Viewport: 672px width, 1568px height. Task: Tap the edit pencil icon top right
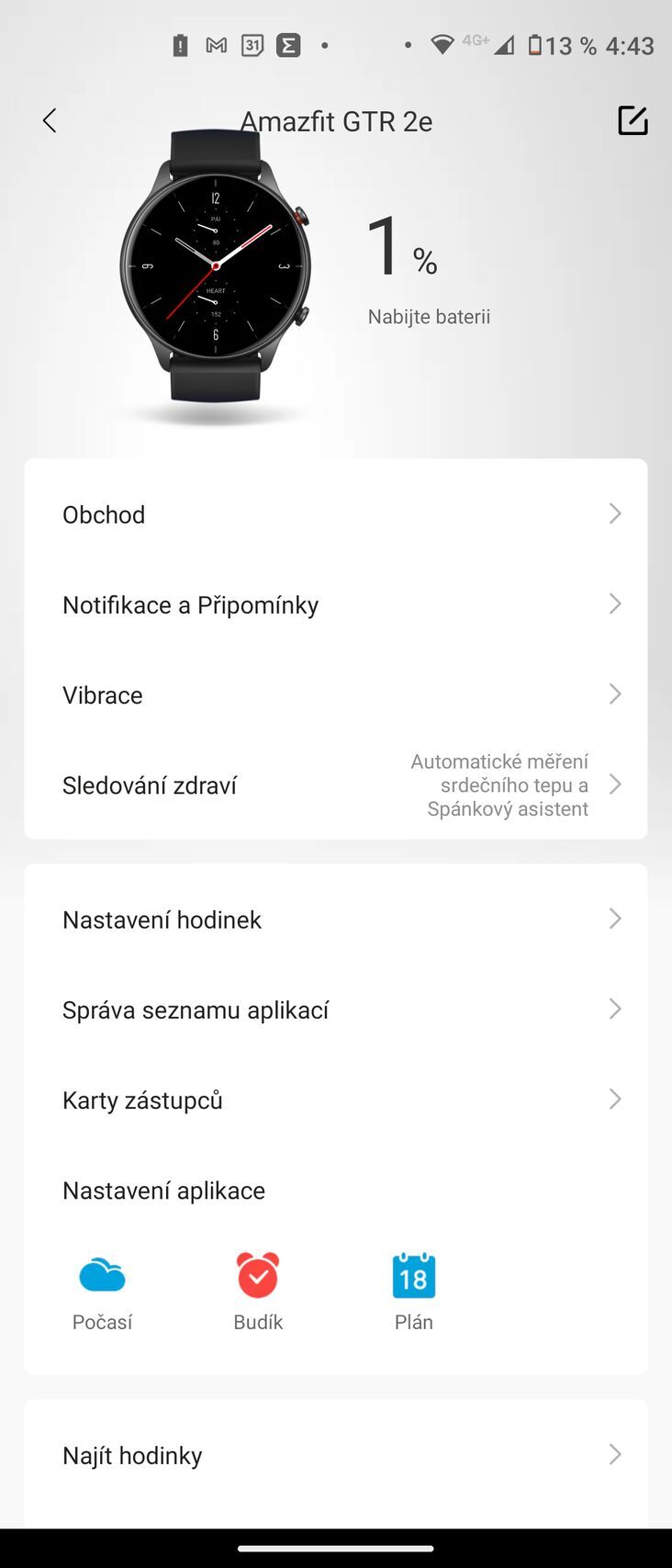633,120
